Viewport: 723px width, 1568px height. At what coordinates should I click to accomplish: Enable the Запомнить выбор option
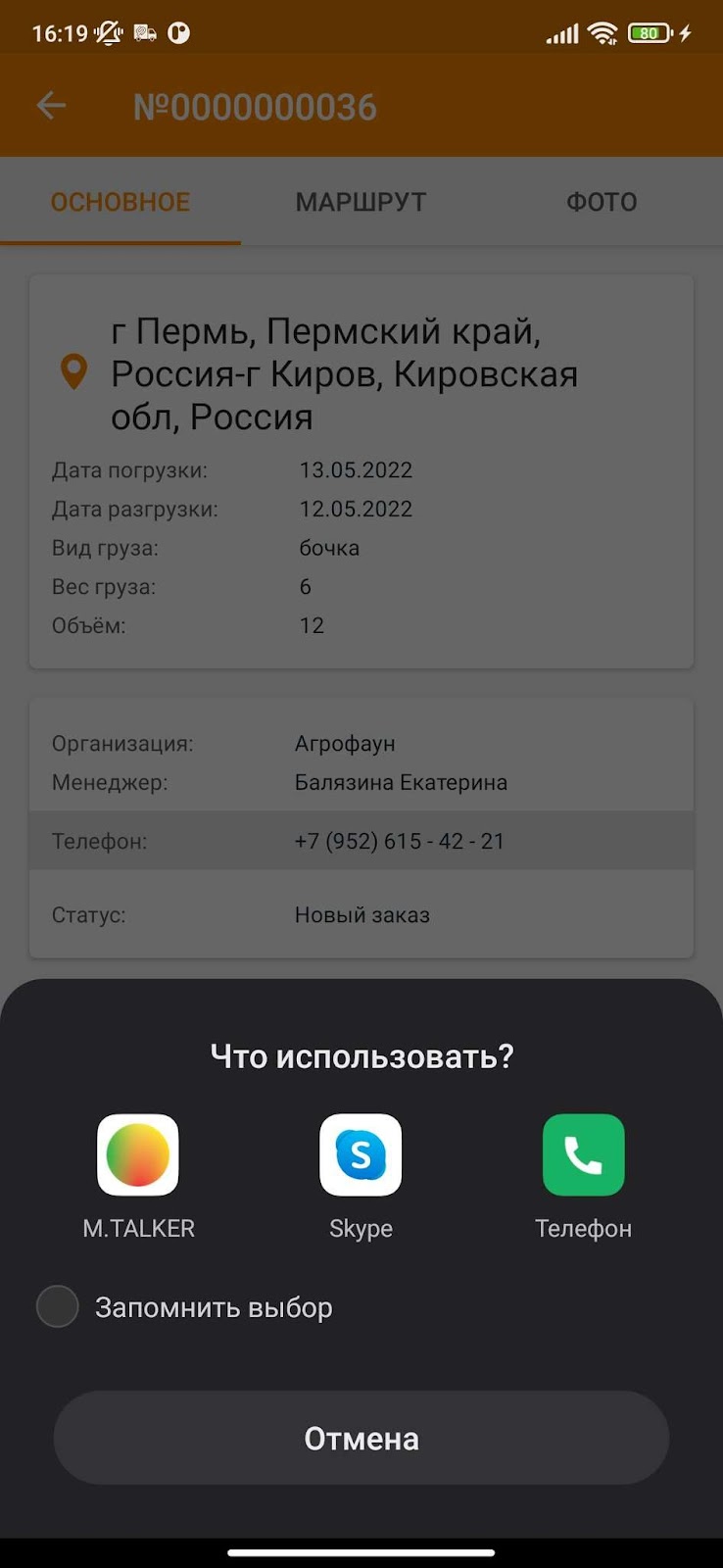coord(58,1307)
